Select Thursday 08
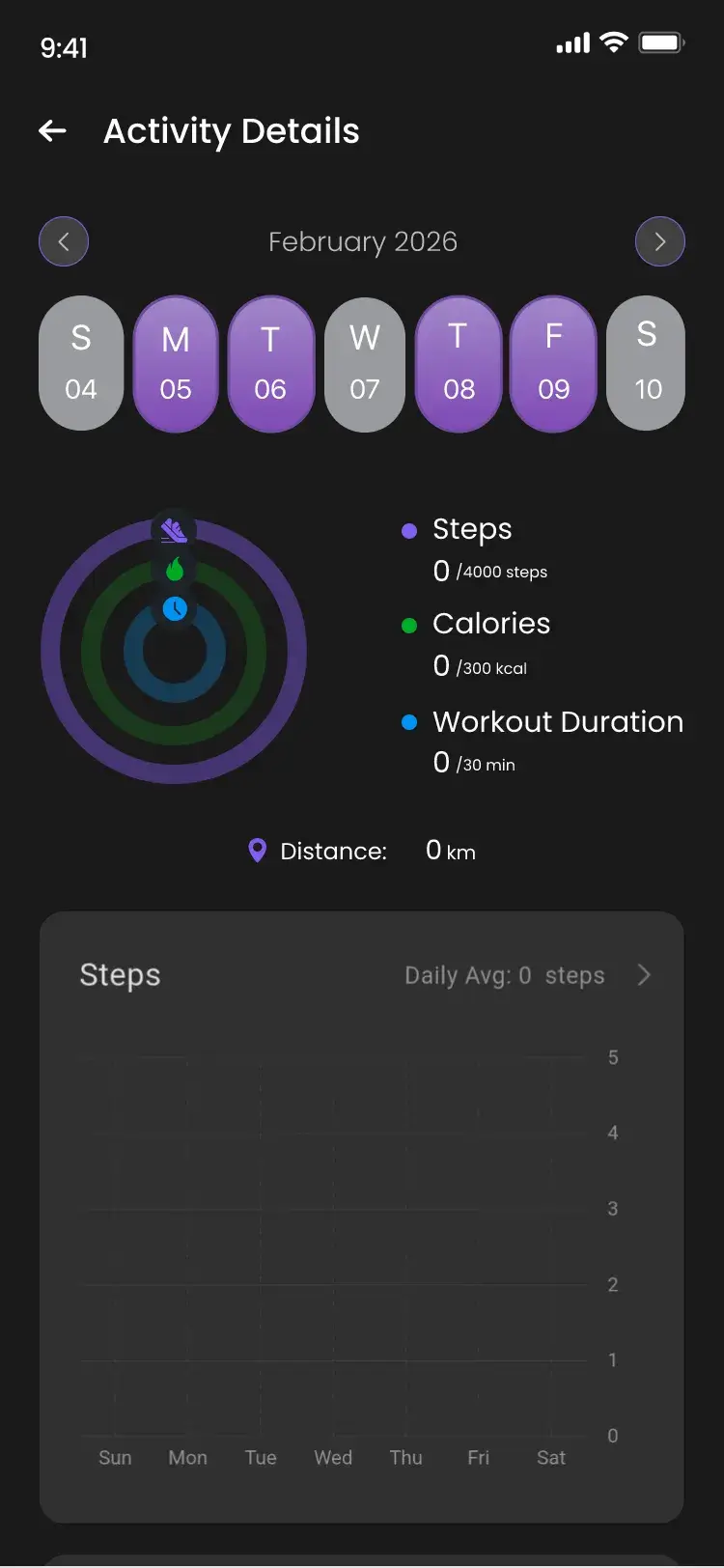The height and width of the screenshot is (1568, 724). (x=459, y=364)
